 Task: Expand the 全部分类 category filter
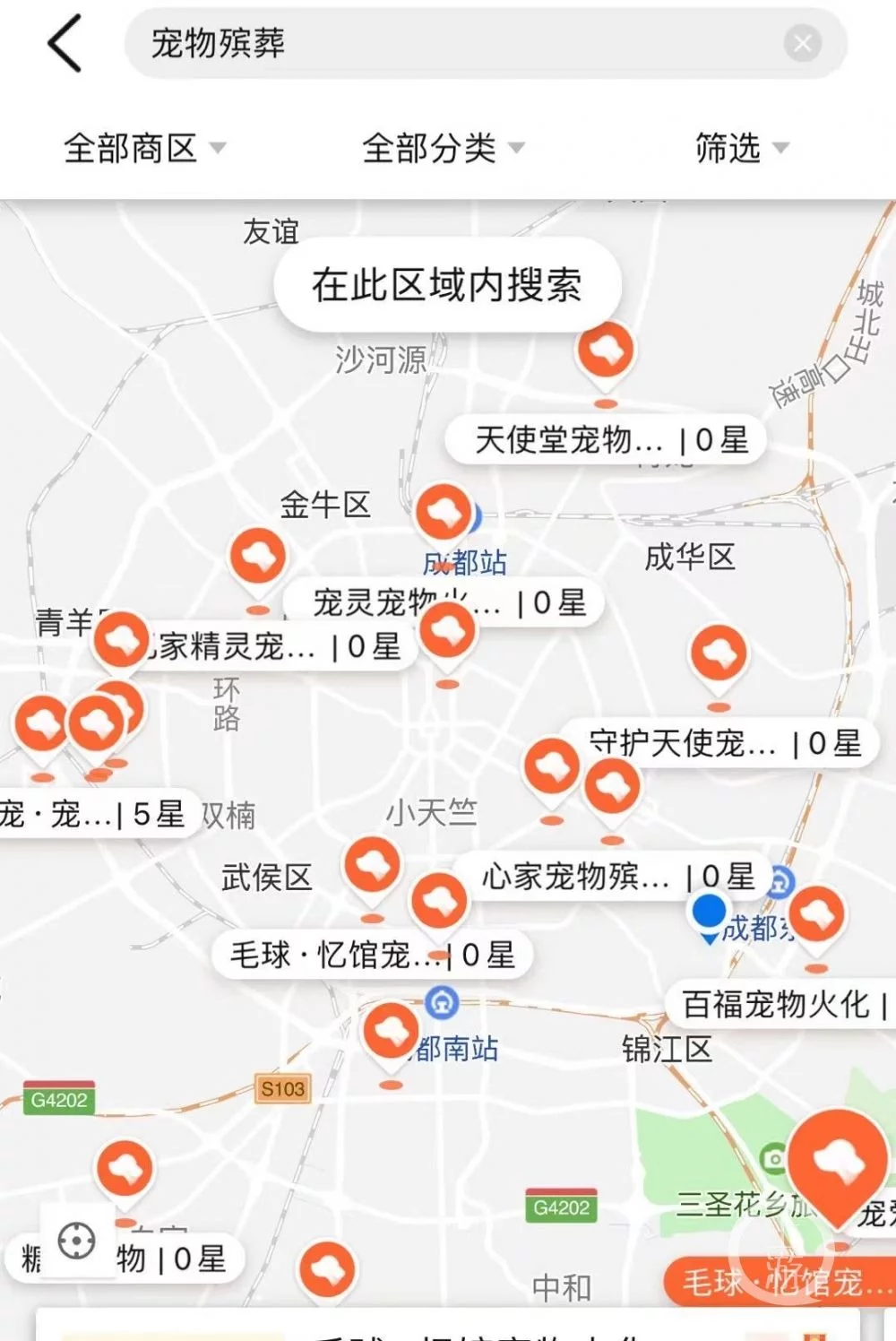point(443,148)
